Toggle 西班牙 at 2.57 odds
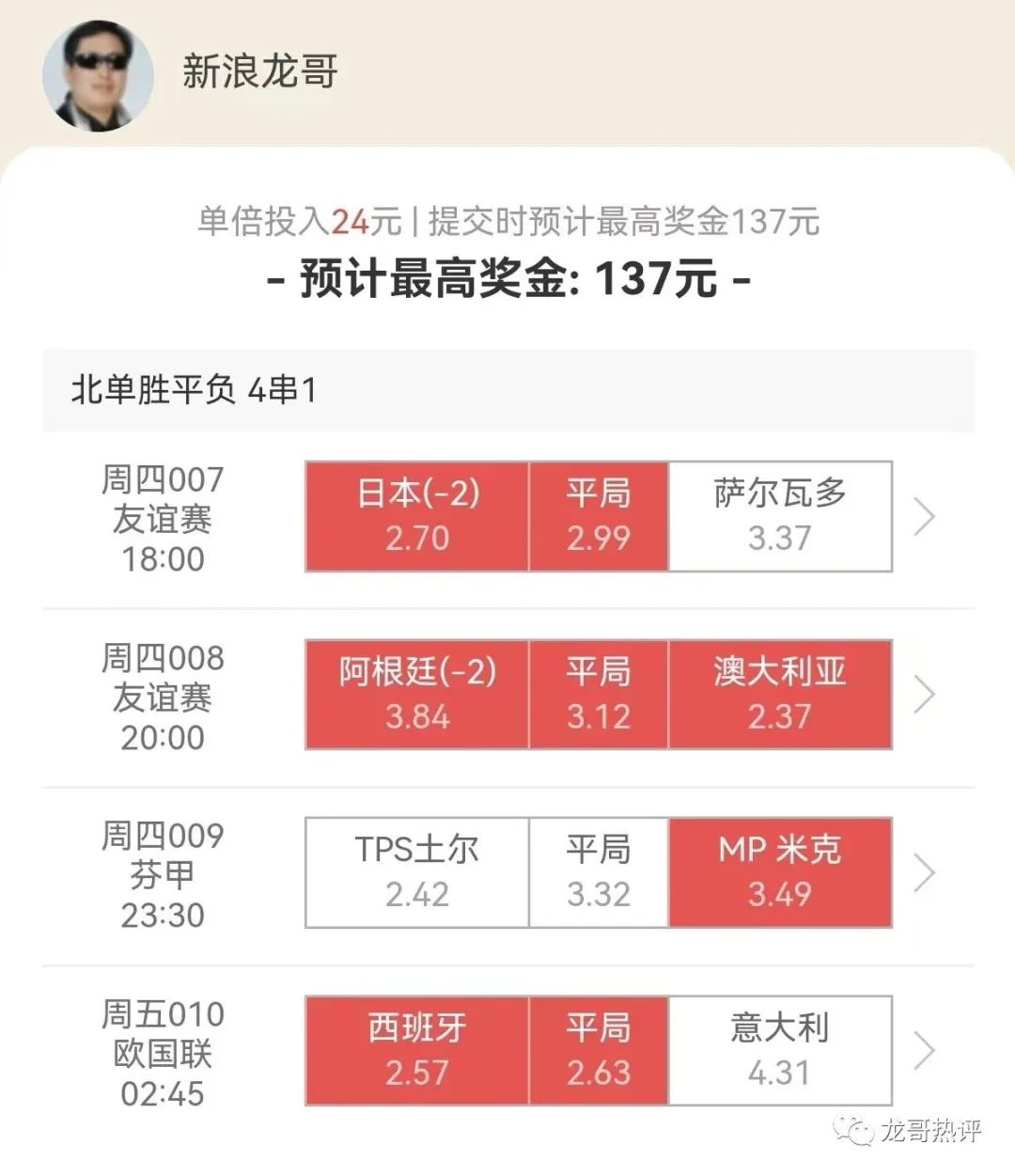This screenshot has height=1176, width=1015. 417,1050
